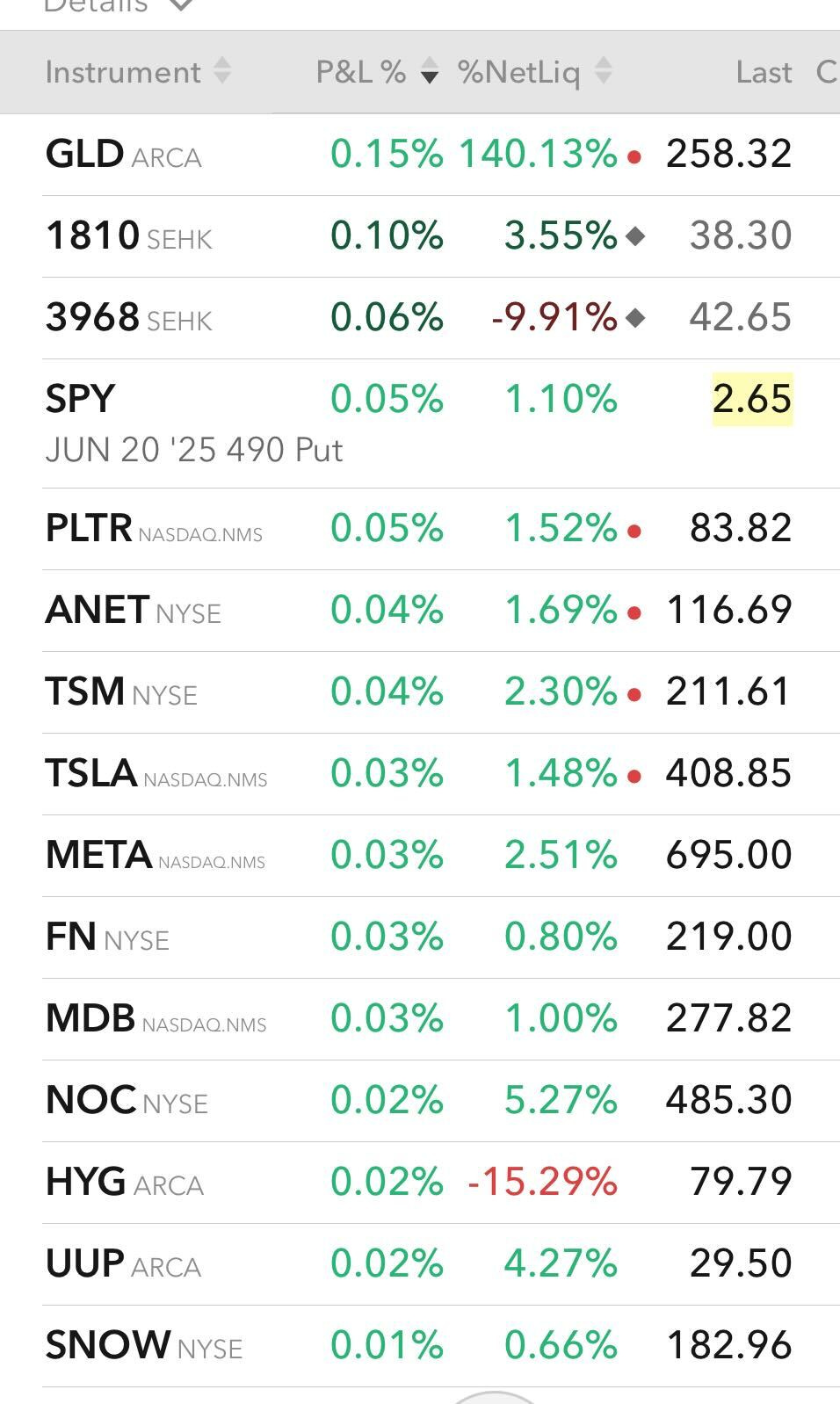This screenshot has width=840, height=1404.
Task: Select the SNOW NYSE position
Action: tap(420, 1346)
